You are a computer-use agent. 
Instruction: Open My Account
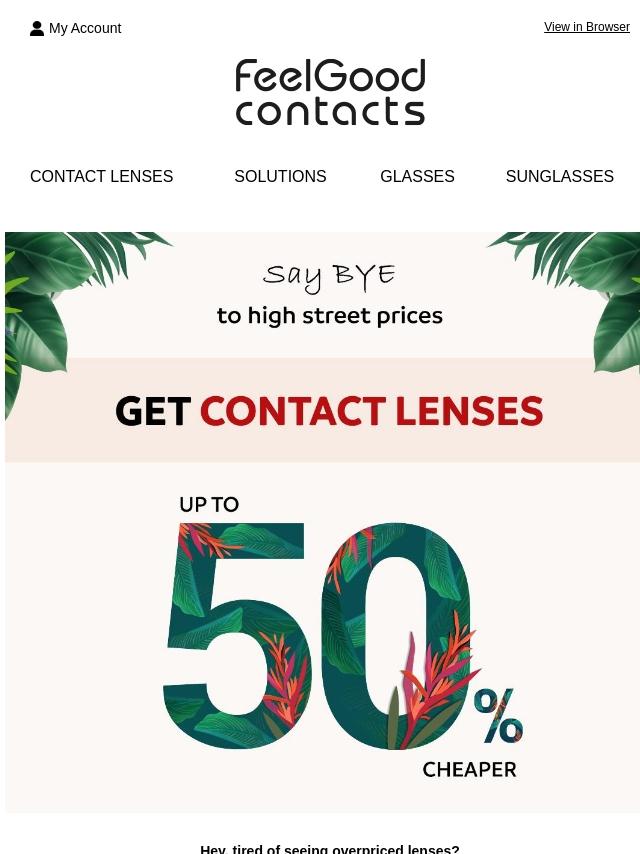[76, 28]
